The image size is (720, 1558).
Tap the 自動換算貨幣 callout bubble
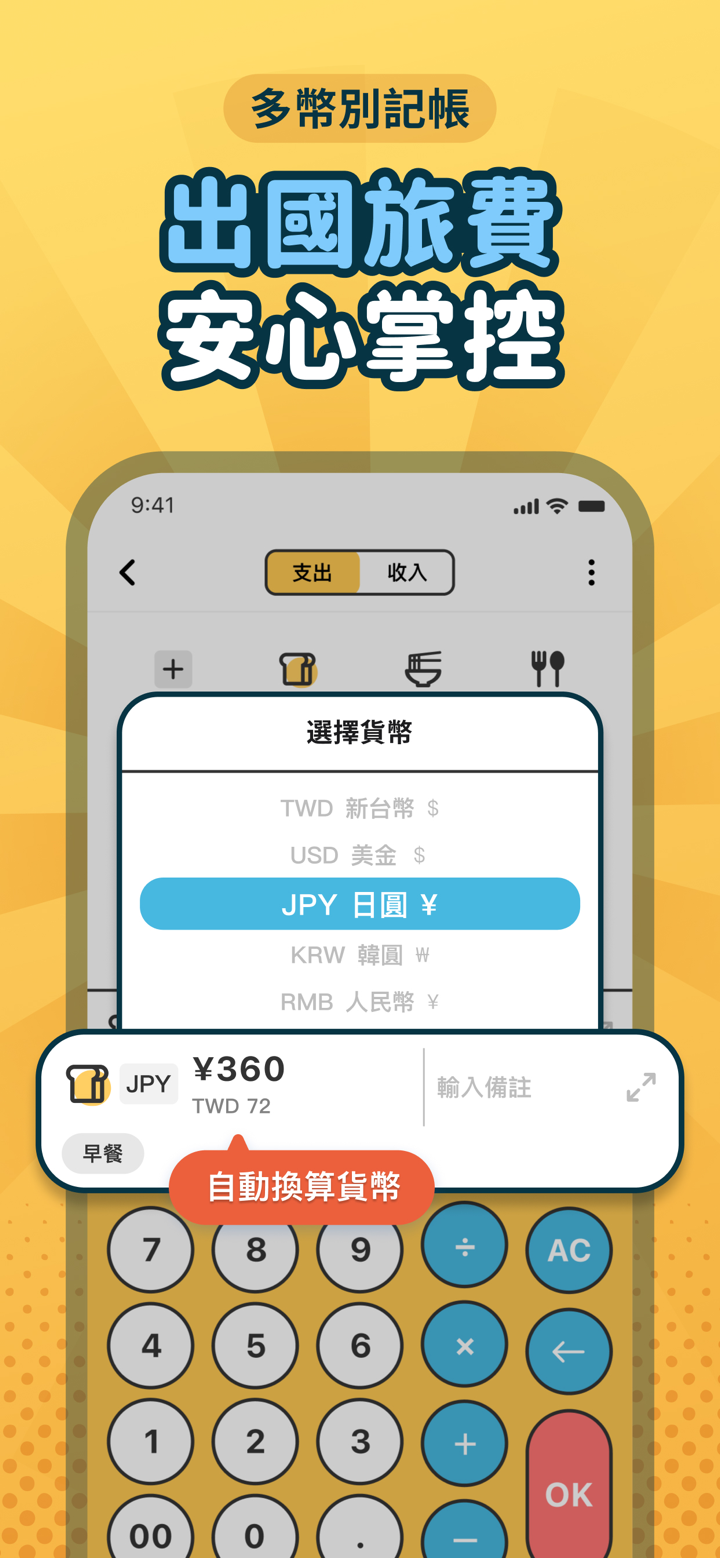pos(301,1187)
